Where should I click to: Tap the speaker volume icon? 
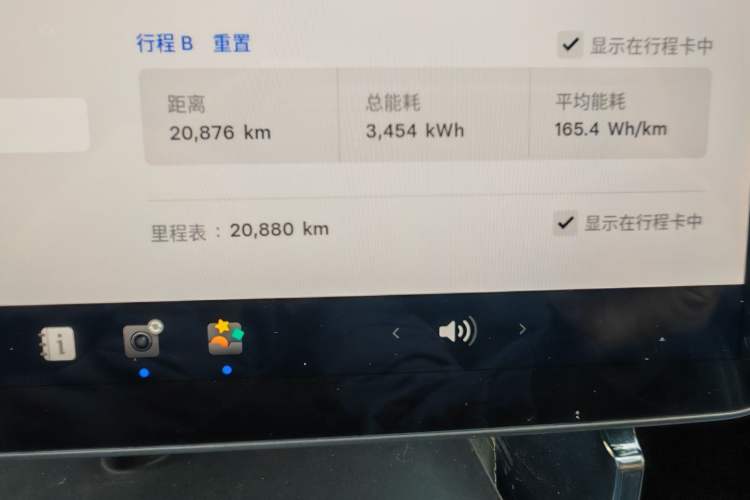457,331
